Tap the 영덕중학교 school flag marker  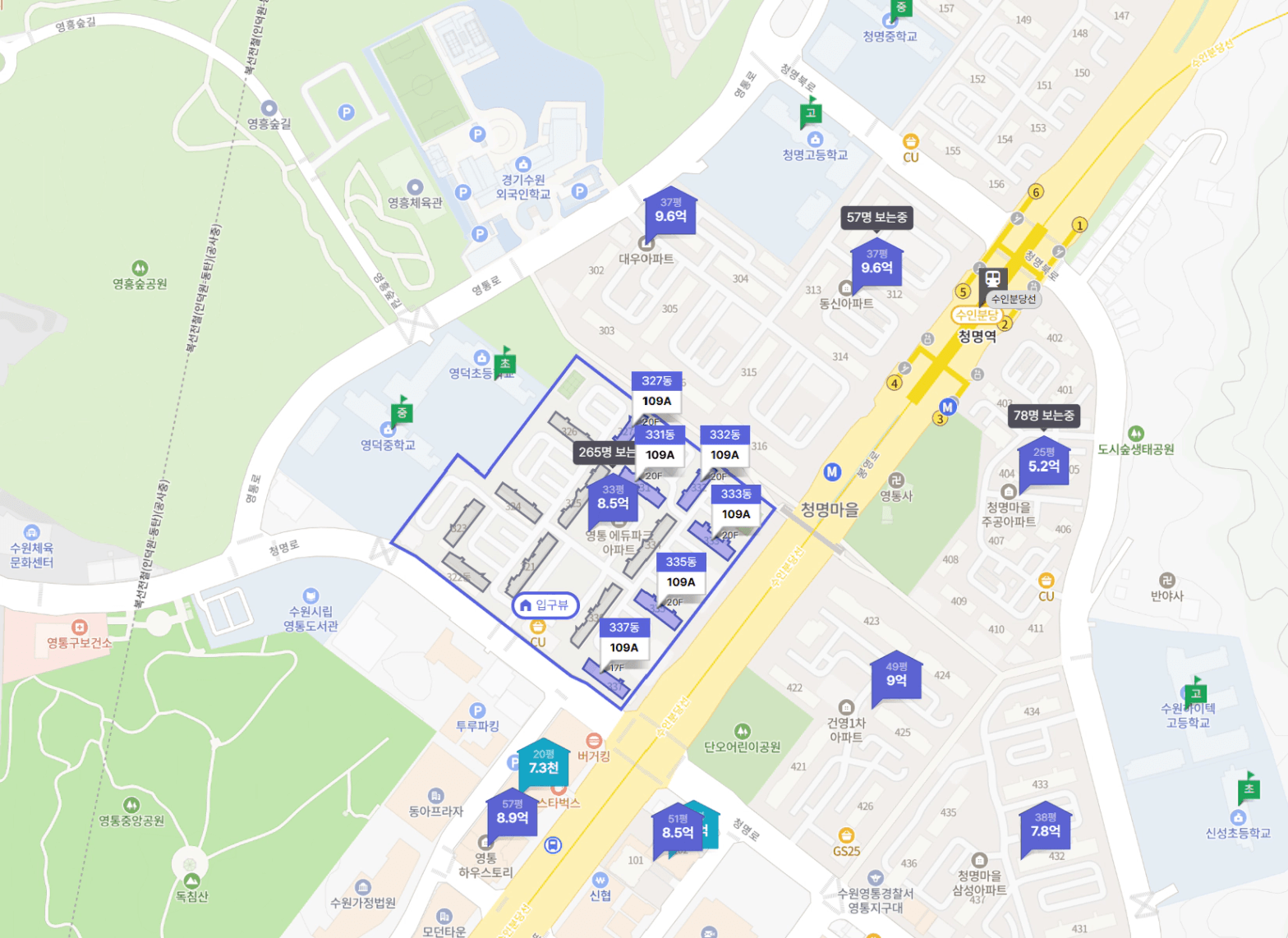coord(402,411)
